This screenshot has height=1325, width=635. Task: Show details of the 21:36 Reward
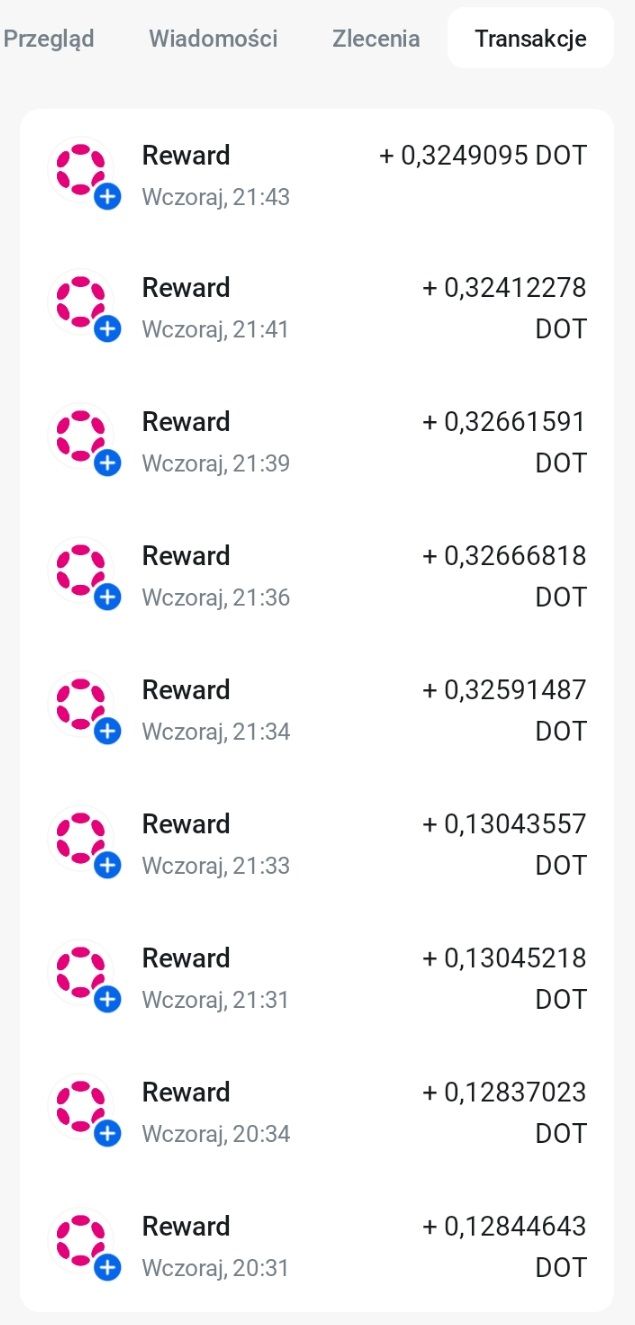(316, 576)
